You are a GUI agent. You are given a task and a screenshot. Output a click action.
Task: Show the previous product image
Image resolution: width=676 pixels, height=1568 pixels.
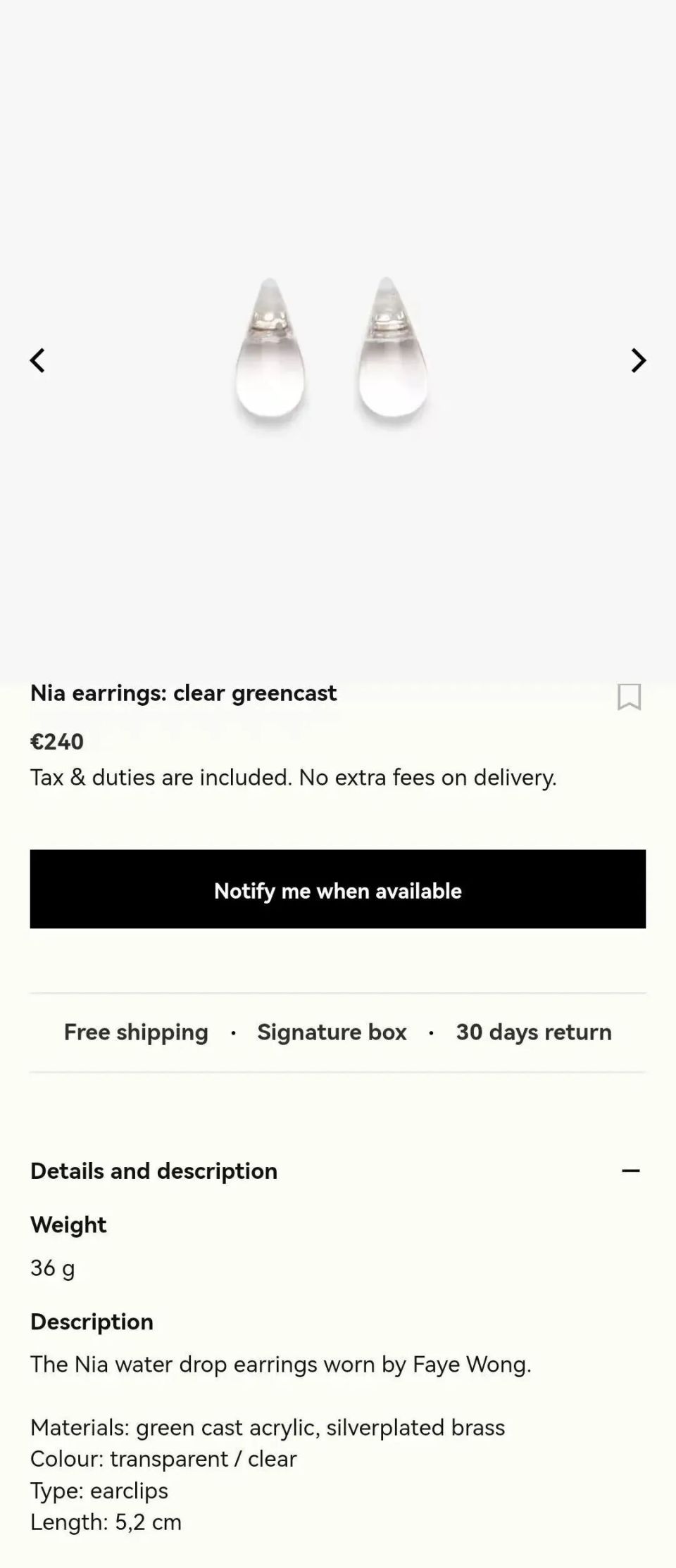[37, 360]
